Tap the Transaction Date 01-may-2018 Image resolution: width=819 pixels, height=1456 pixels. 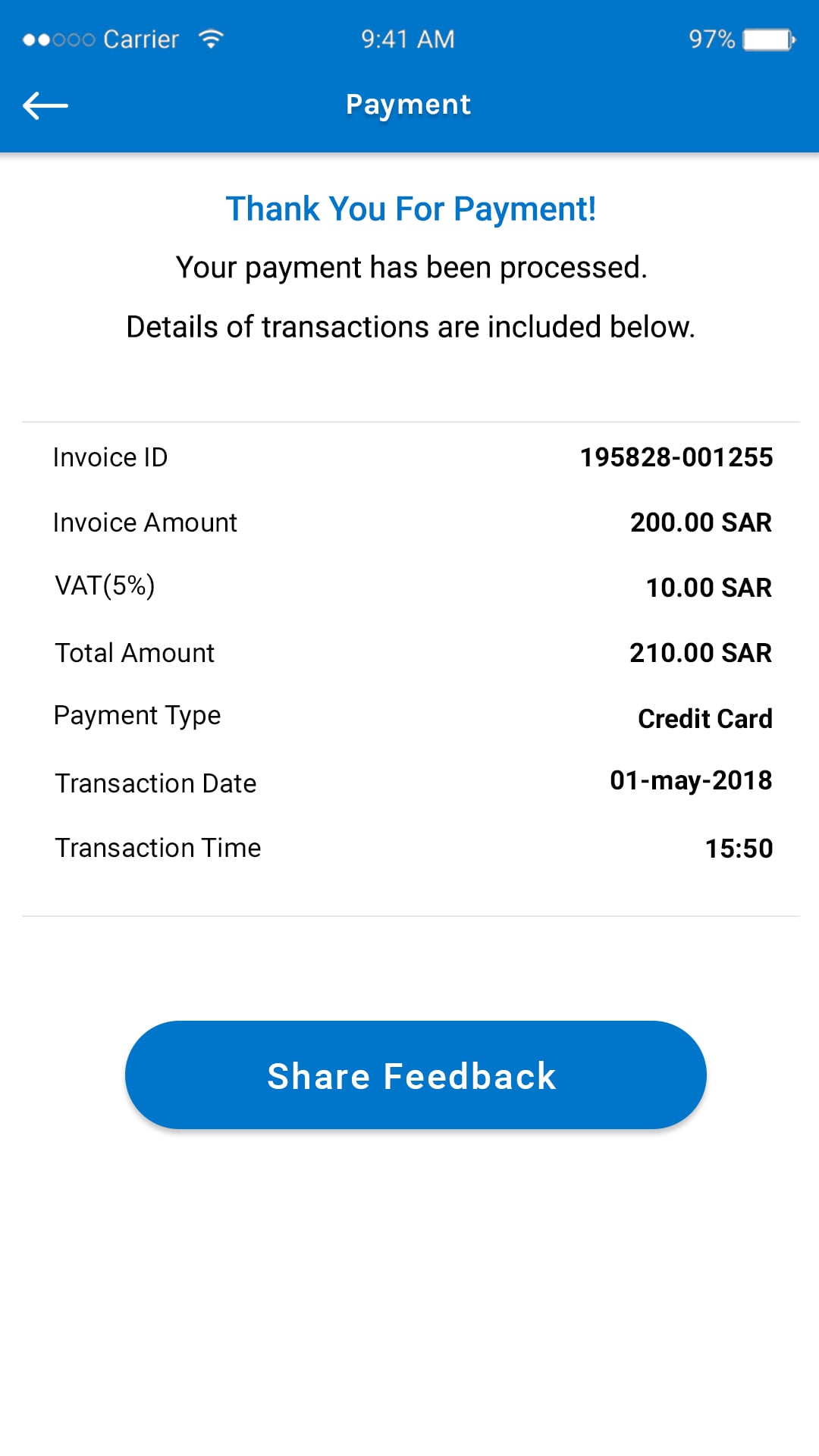(691, 780)
